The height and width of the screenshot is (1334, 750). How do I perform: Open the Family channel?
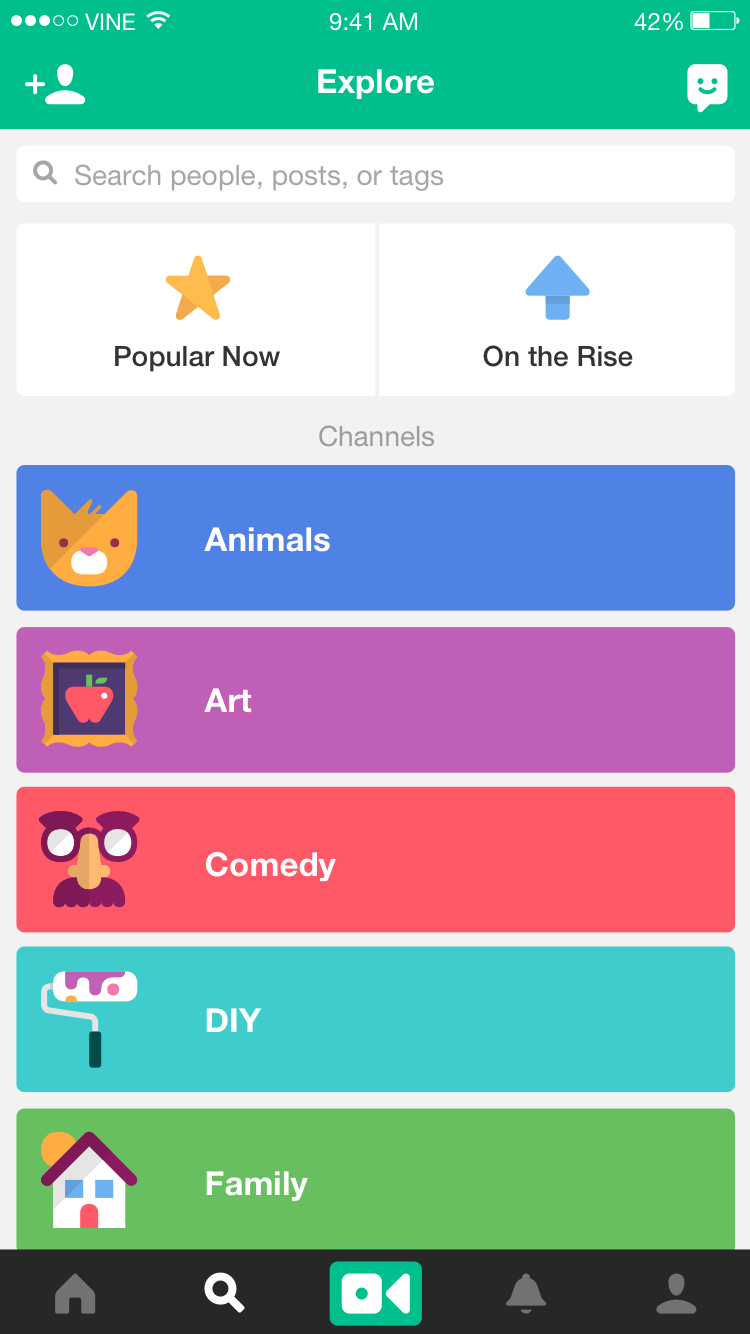point(376,1180)
